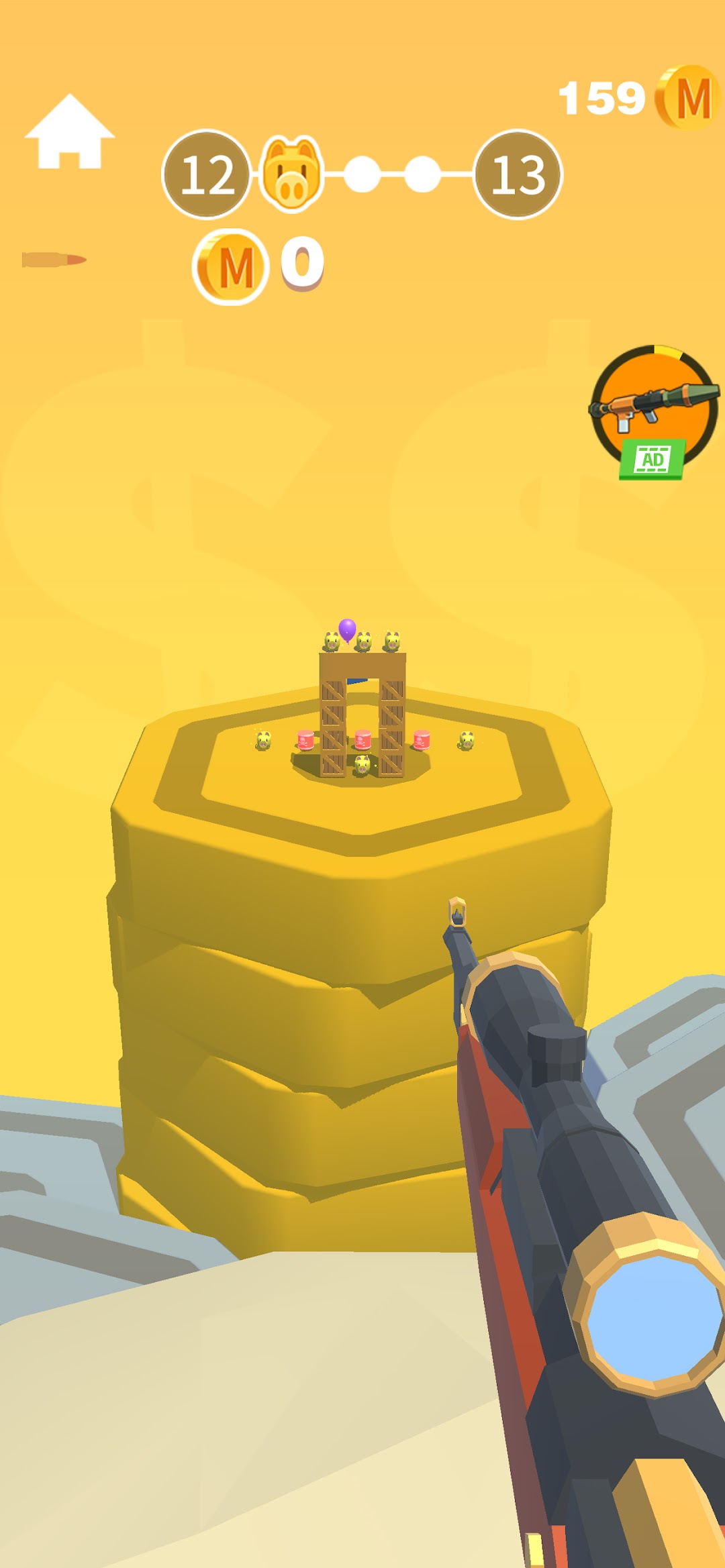
Task: Return to the home menu
Action: pyautogui.click(x=70, y=133)
